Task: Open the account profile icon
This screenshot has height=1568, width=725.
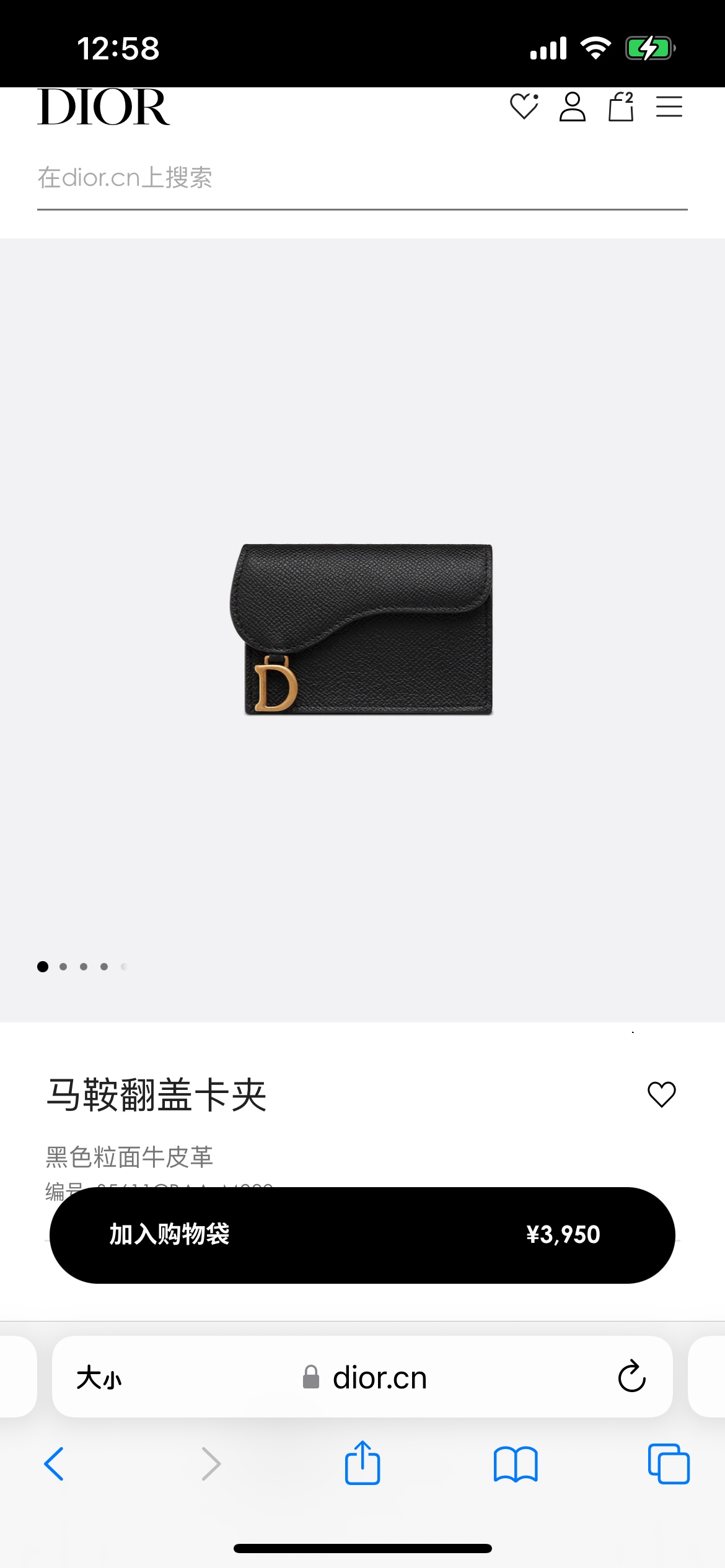Action: [x=572, y=107]
